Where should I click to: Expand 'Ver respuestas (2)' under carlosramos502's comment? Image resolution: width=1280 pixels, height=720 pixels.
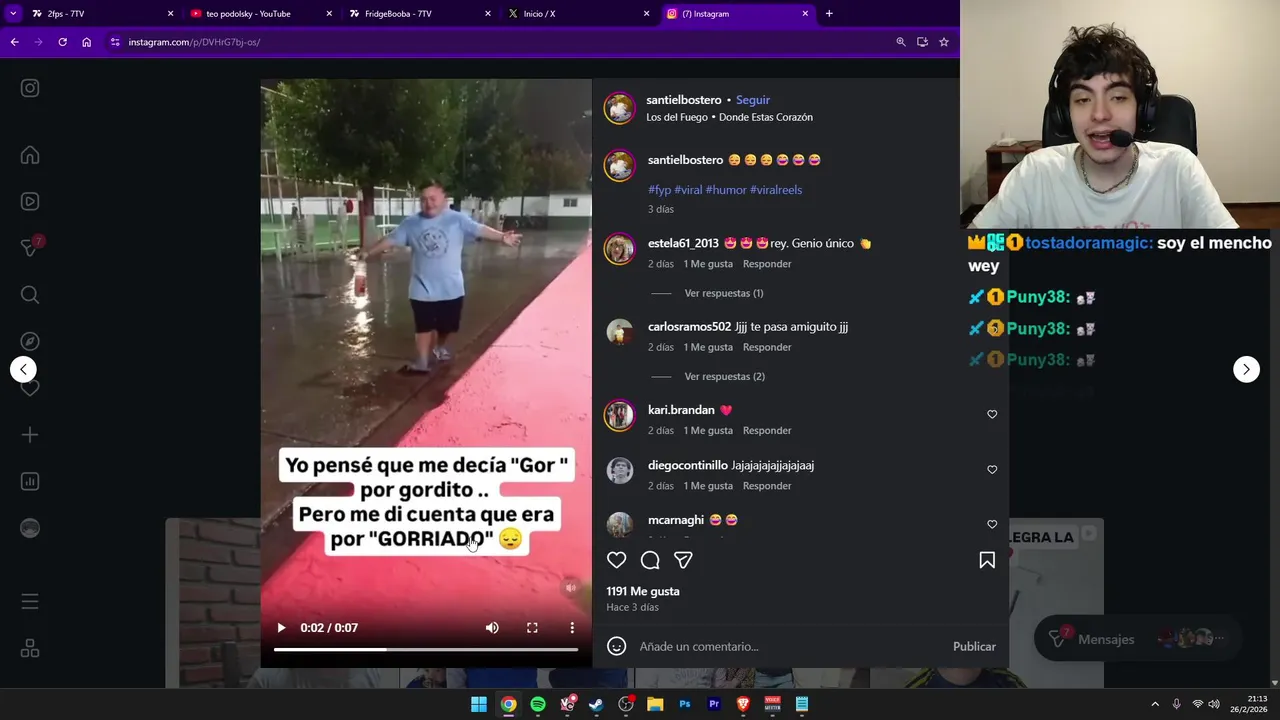724,376
